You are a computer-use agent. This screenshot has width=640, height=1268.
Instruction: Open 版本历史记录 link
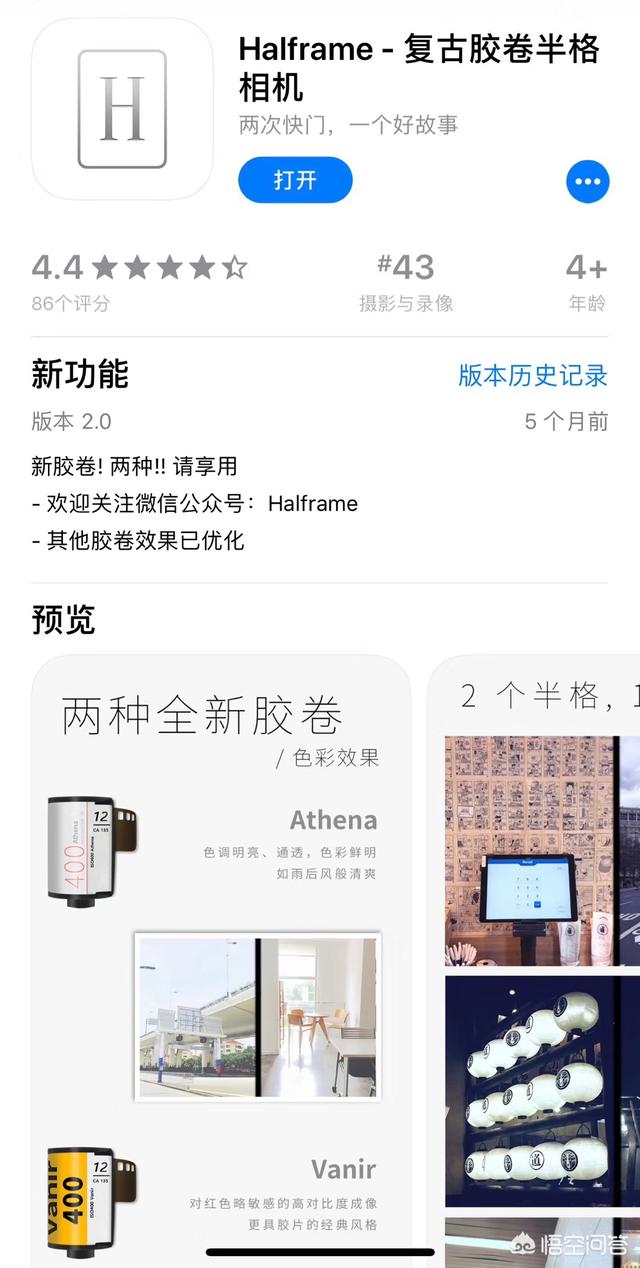tap(533, 375)
